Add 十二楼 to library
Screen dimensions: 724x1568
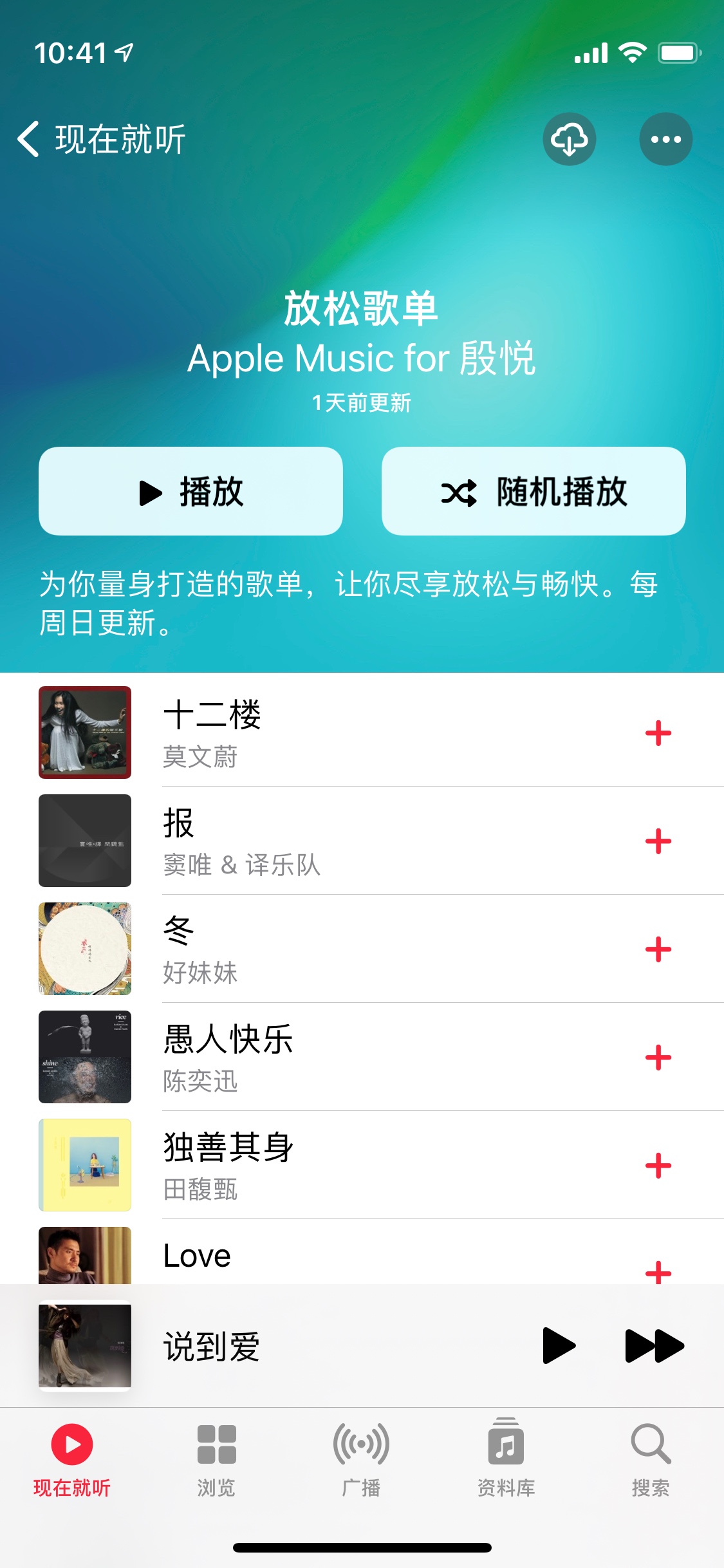[658, 733]
